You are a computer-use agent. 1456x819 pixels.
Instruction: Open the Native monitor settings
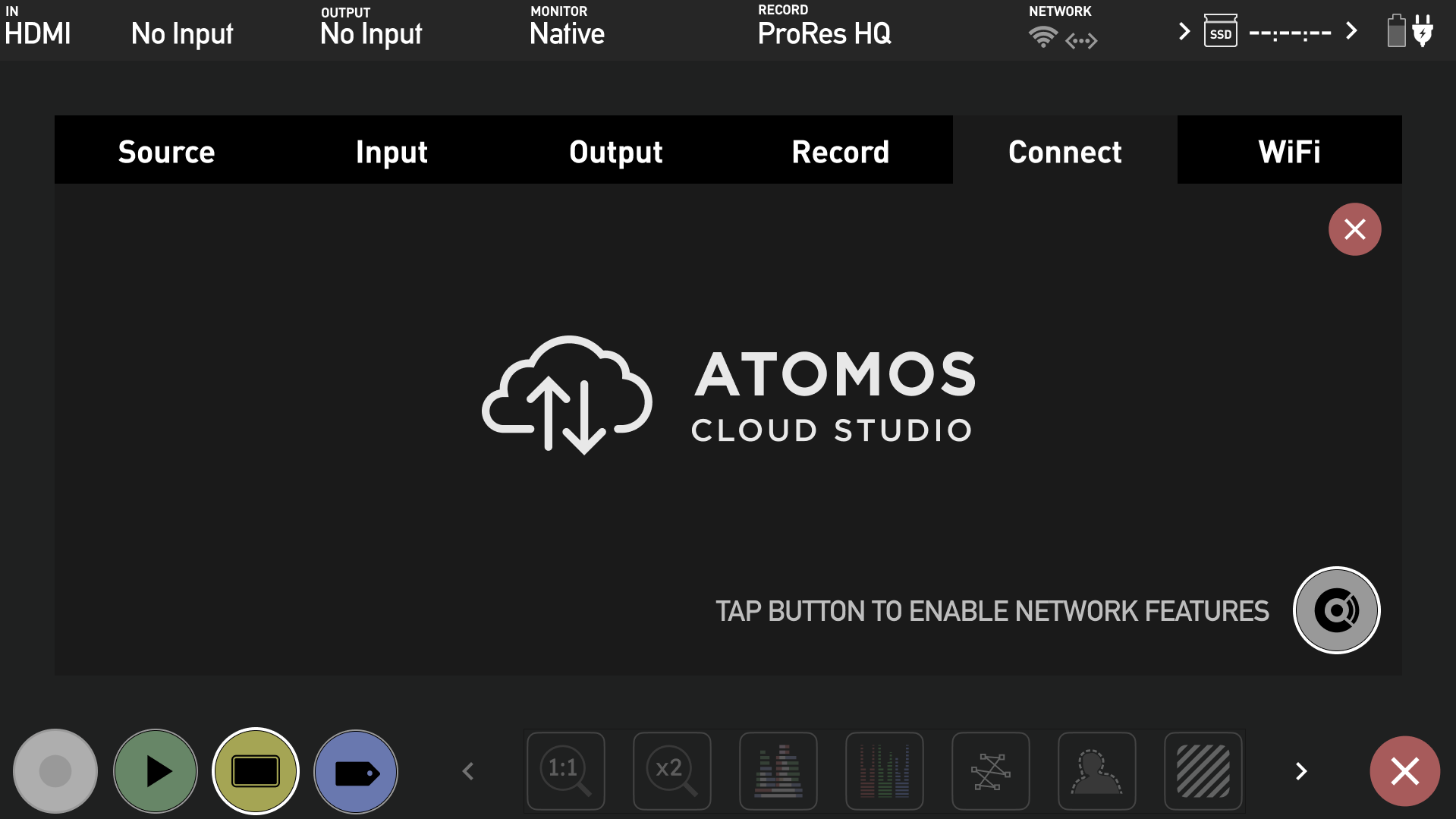[x=567, y=28]
